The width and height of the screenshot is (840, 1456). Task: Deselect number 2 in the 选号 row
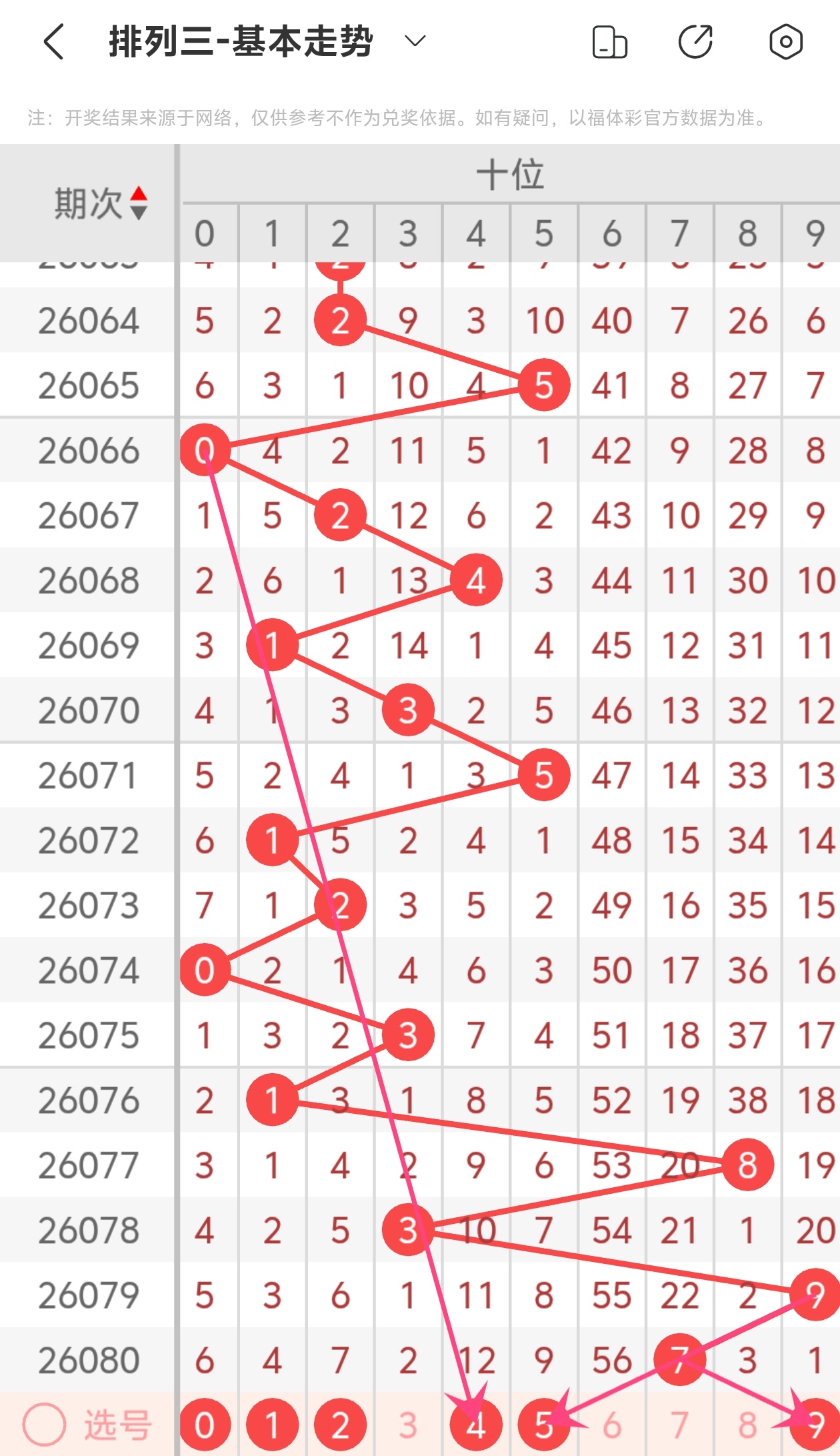tap(340, 1425)
